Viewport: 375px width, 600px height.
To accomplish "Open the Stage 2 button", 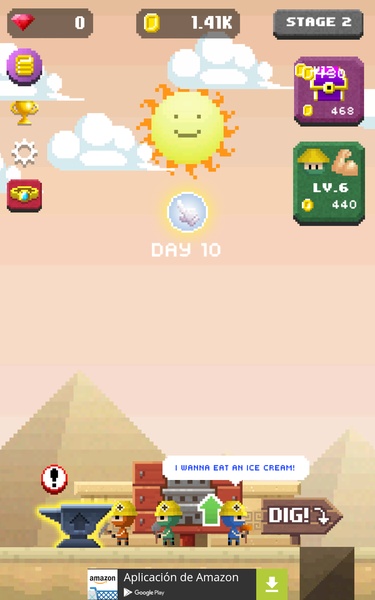I will pyautogui.click(x=318, y=24).
